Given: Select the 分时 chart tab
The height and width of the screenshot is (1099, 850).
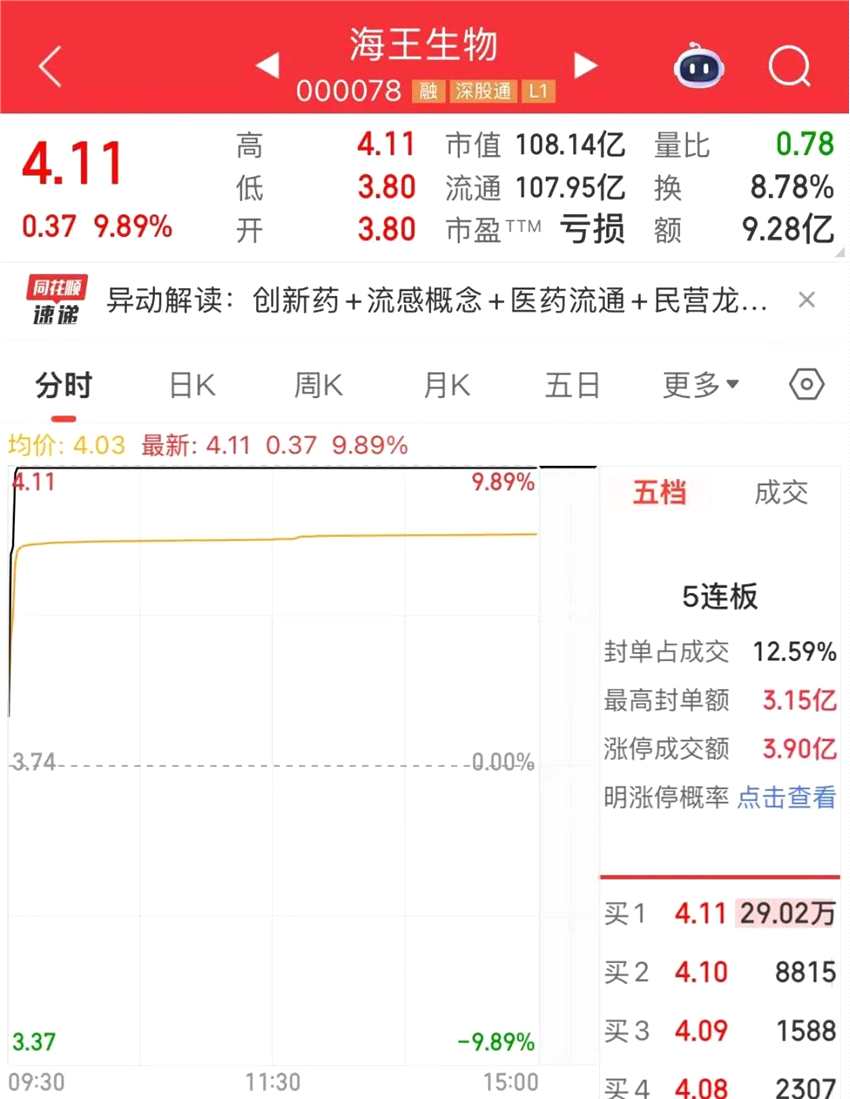Looking at the screenshot, I should pos(63,385).
